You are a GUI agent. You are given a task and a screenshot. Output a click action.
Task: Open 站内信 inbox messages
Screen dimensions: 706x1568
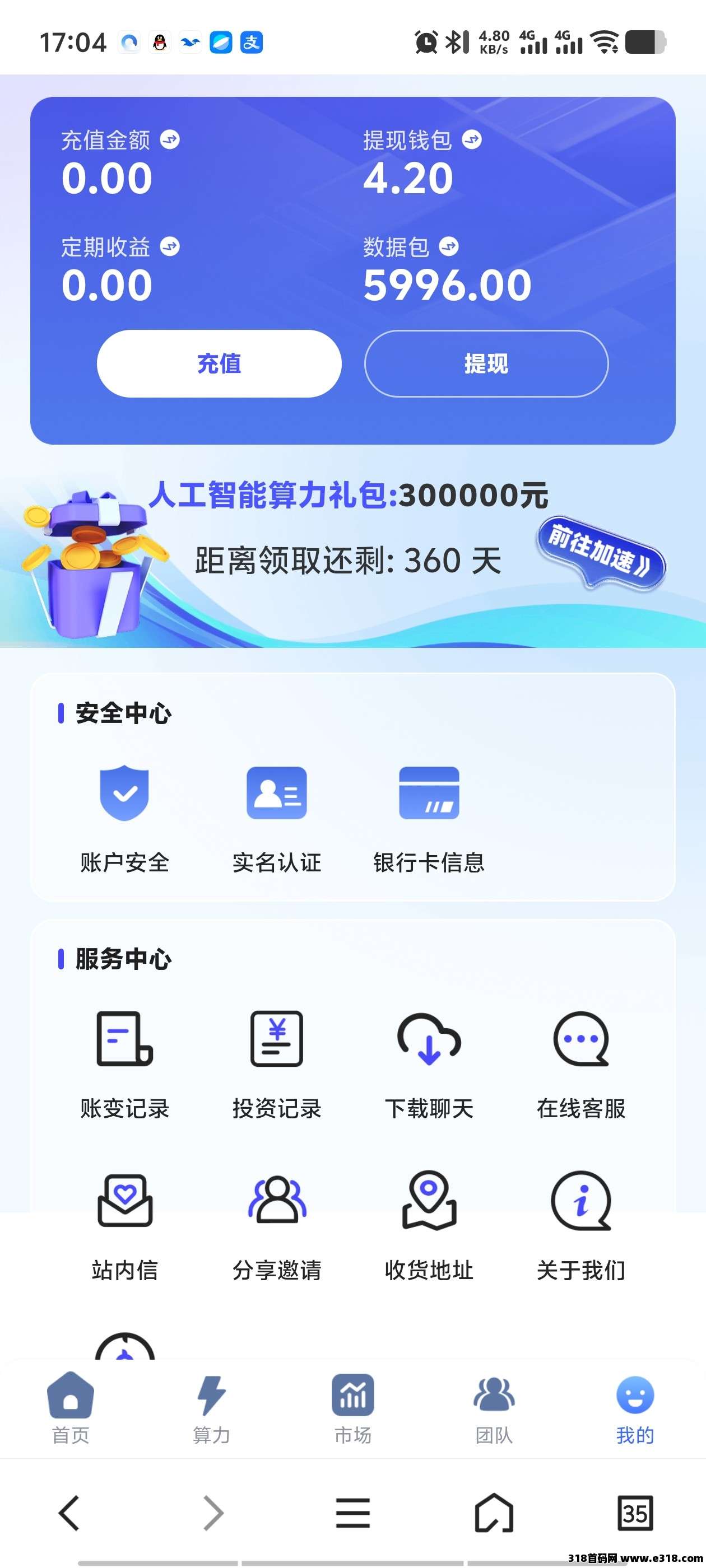124,1225
